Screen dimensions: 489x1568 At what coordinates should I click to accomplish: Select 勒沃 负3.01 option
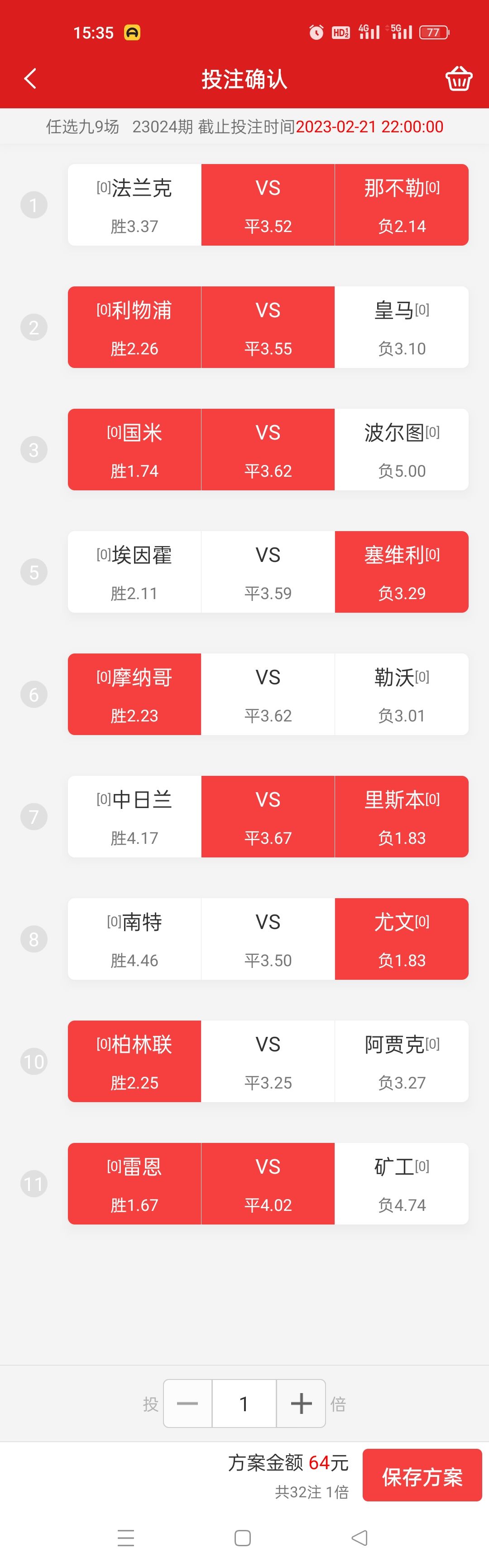point(402,695)
